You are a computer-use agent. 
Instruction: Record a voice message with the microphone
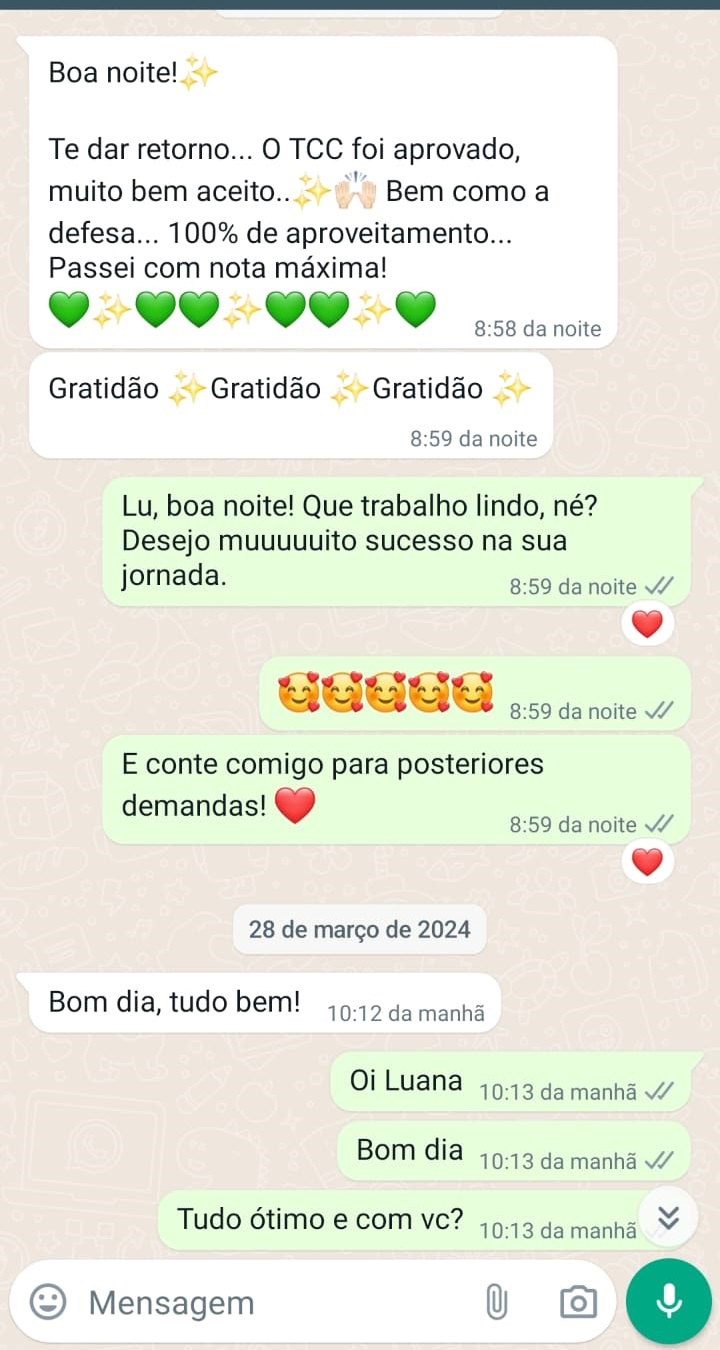[x=668, y=1301]
